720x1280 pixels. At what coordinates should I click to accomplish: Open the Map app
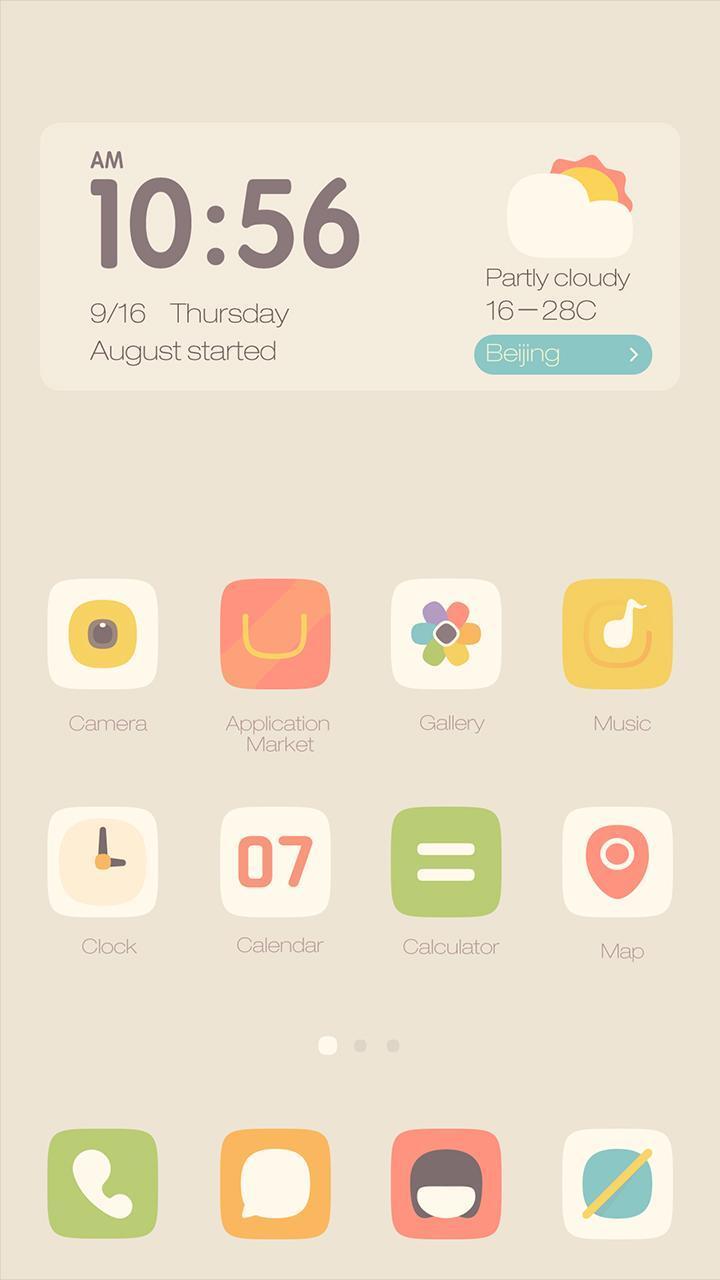(617, 862)
